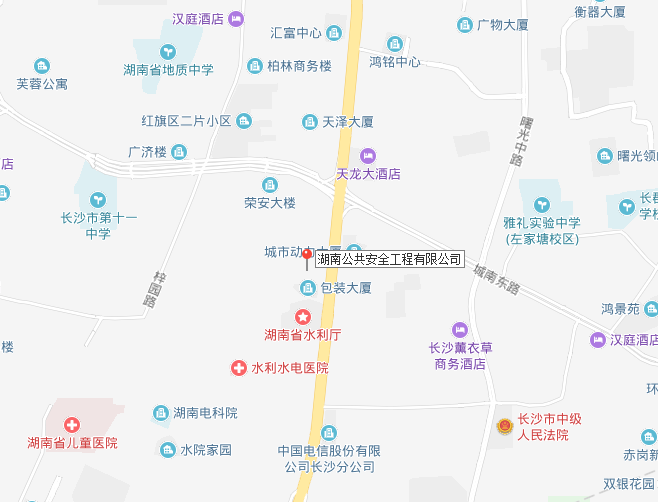The width and height of the screenshot is (658, 502).
Task: Select 湖南省地质中学 on the map
Action: tap(168, 50)
